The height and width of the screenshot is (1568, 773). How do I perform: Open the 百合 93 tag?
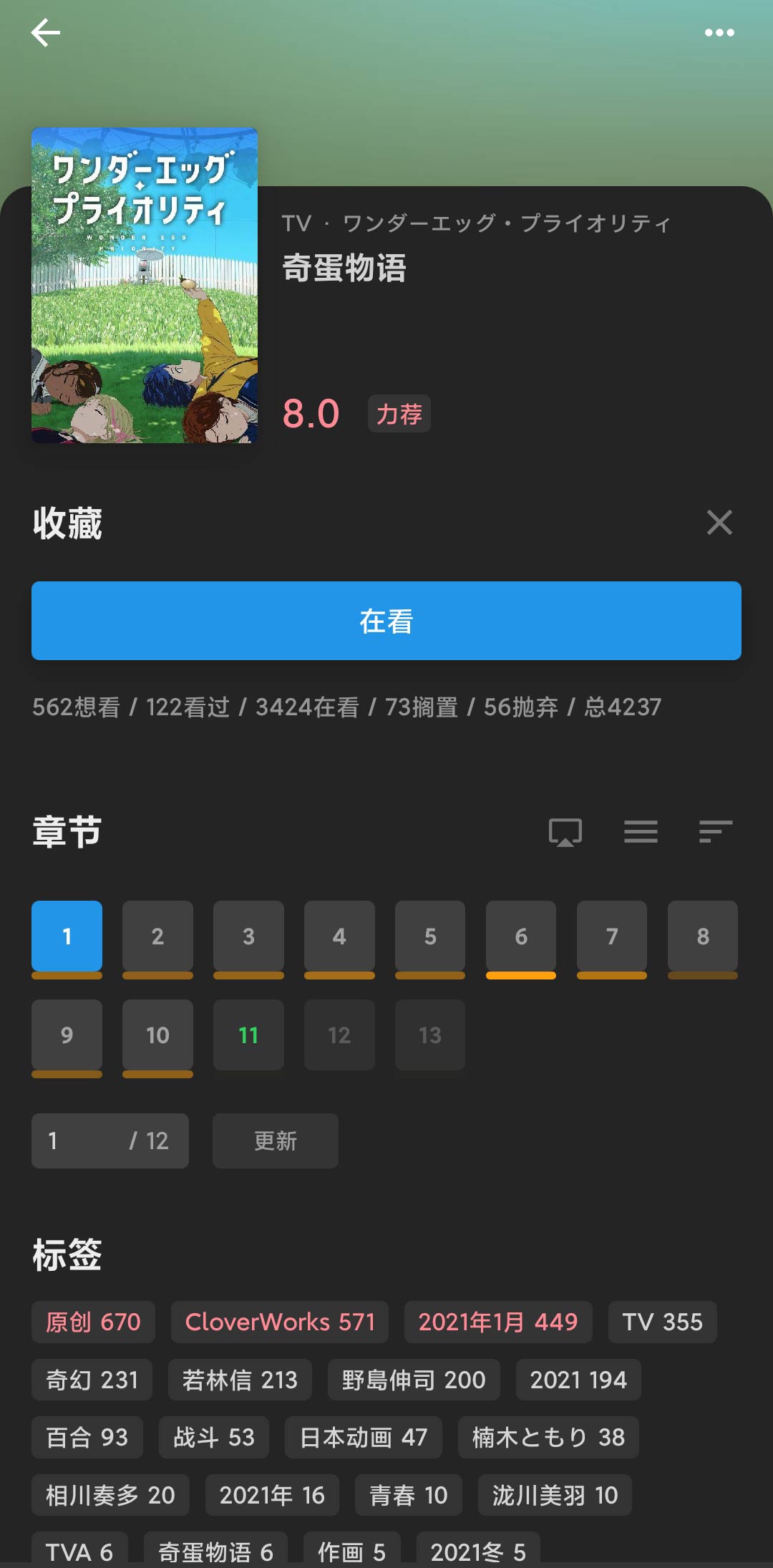(x=87, y=1437)
